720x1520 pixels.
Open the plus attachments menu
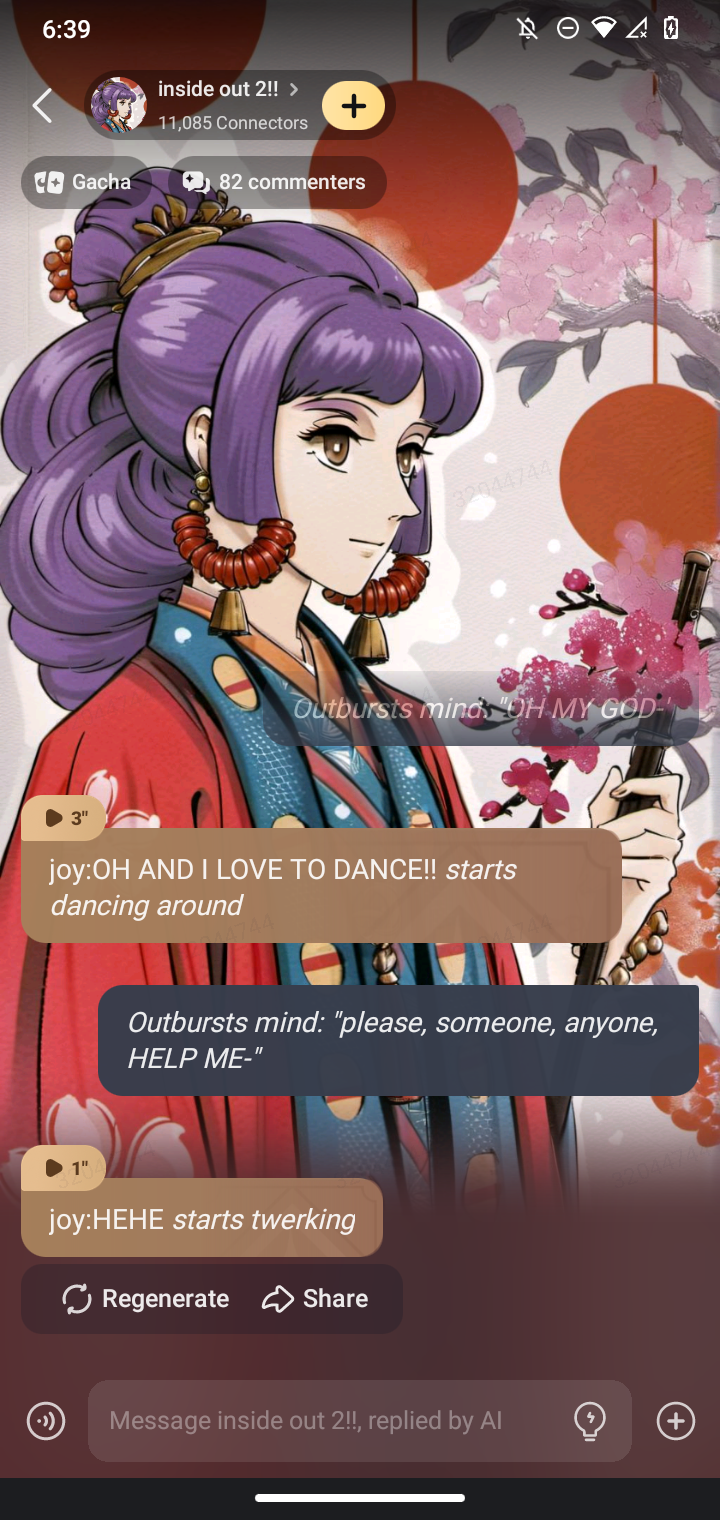click(x=676, y=1421)
